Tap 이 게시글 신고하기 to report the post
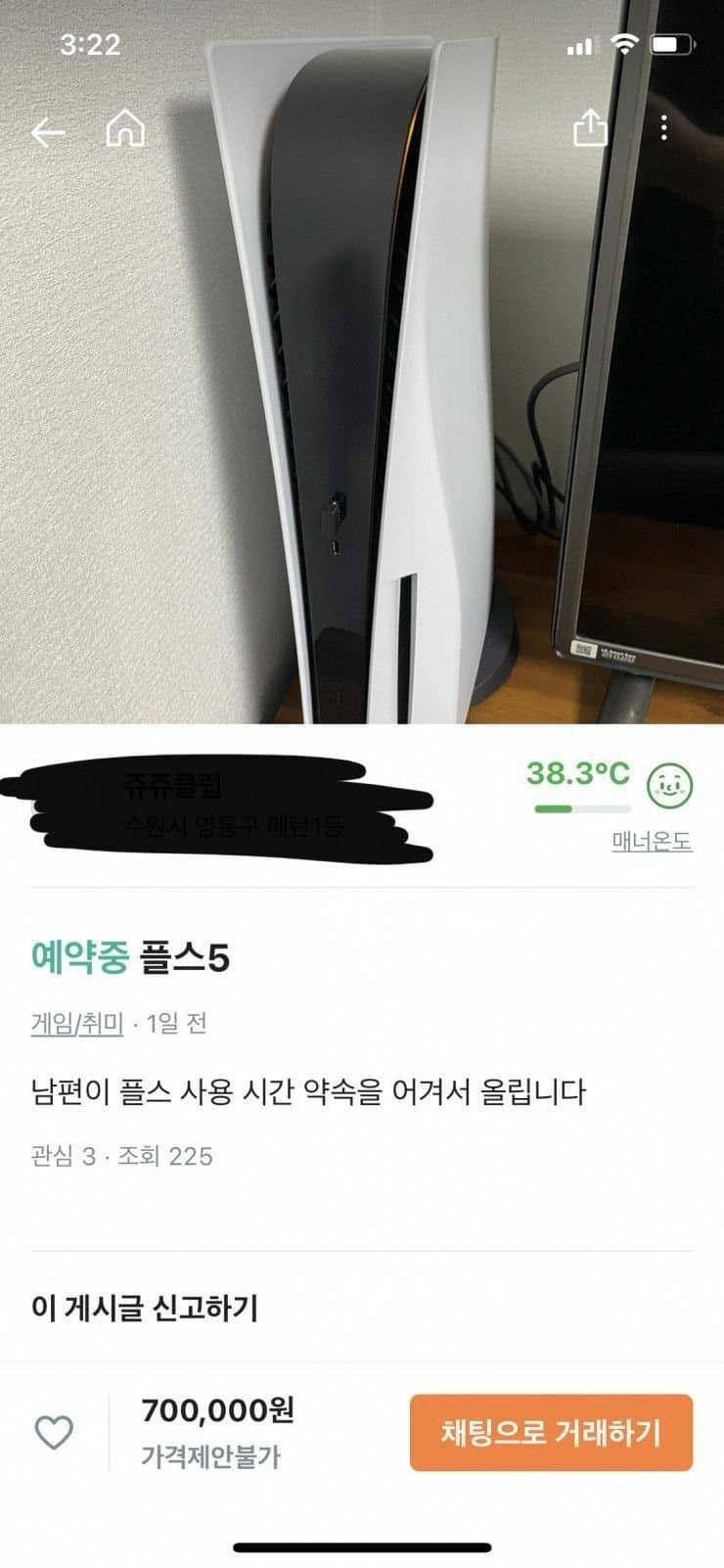 [x=145, y=1308]
